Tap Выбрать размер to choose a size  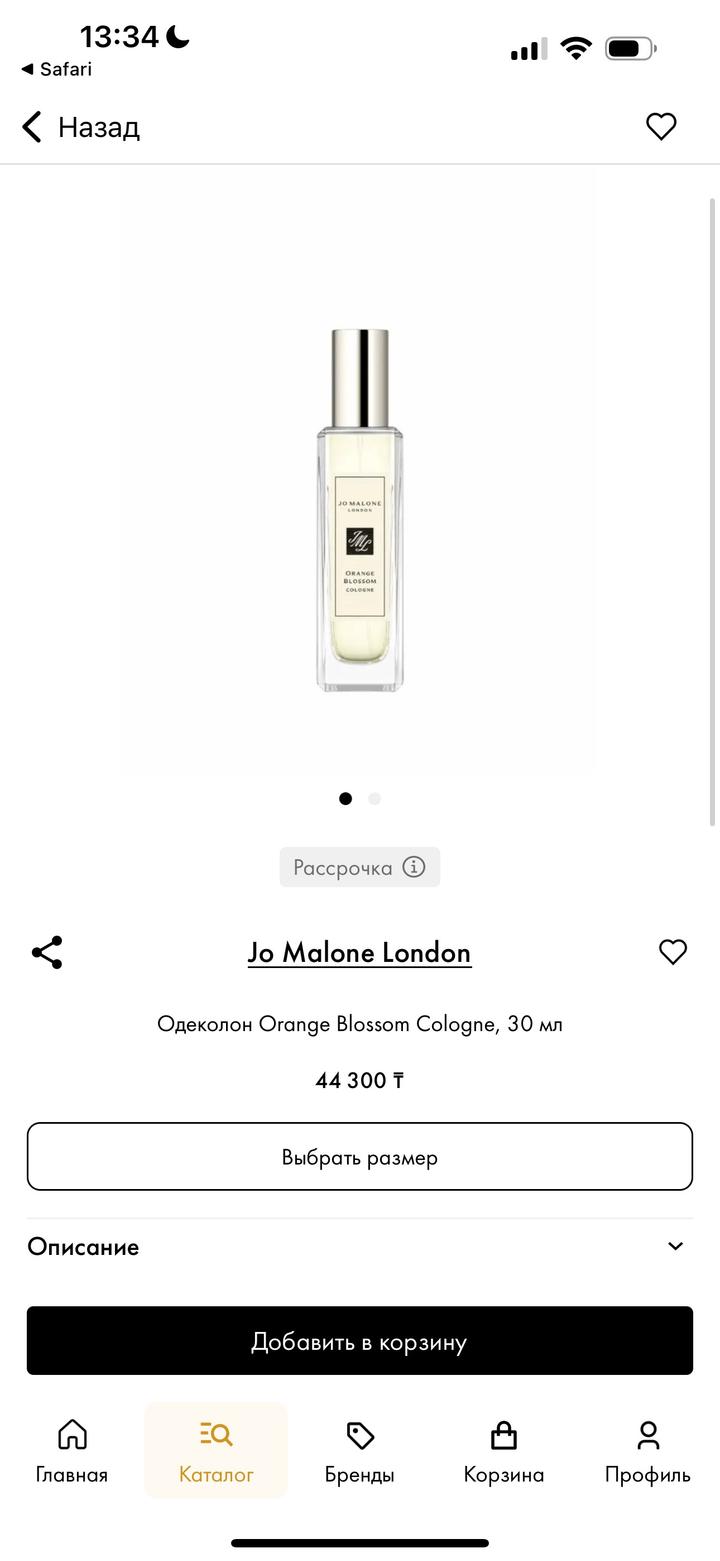click(x=360, y=1157)
